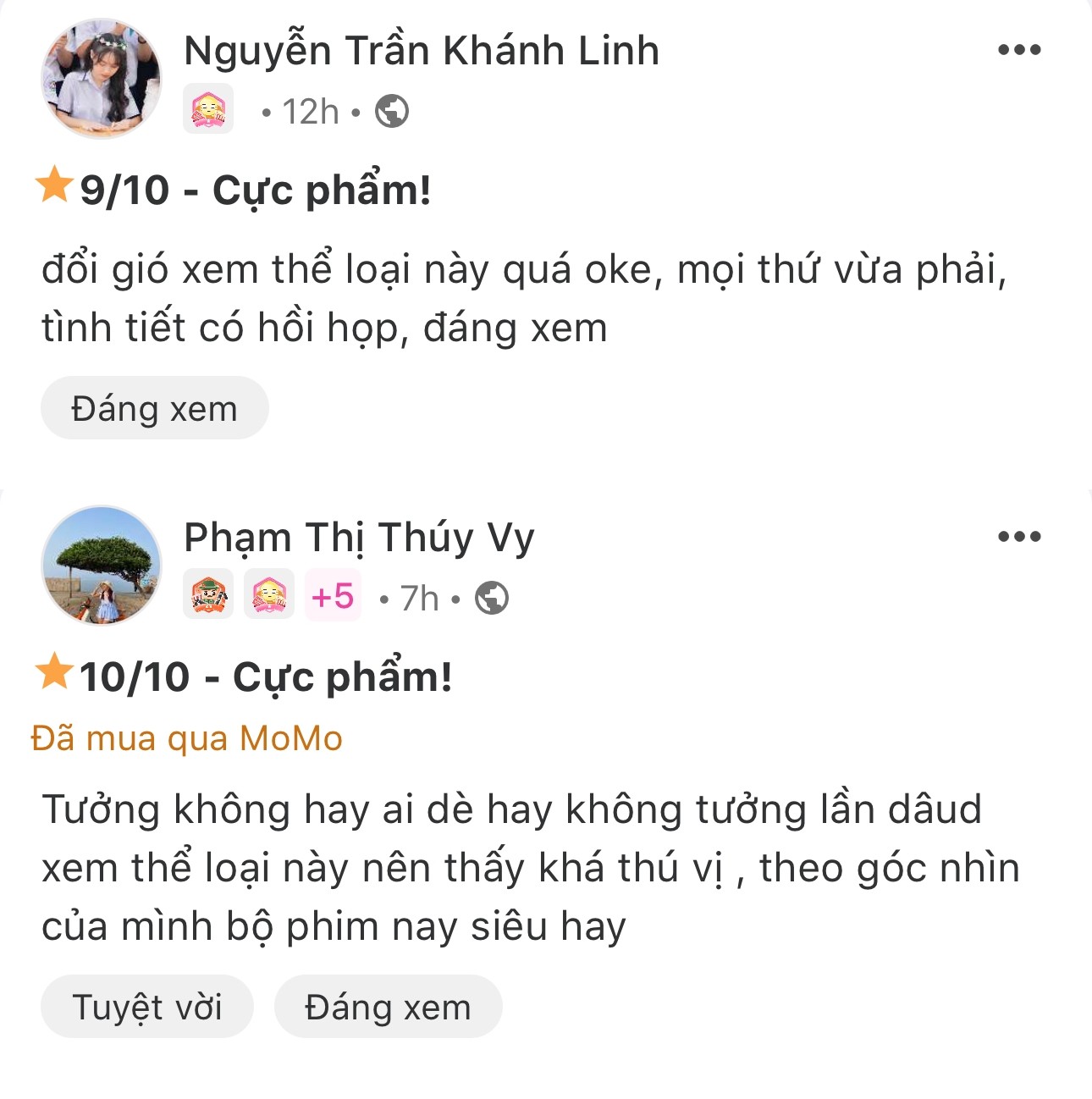
Task: Open the overflow menu on Nguyễn Trần Khánh Linh's review
Action: coord(1018,50)
